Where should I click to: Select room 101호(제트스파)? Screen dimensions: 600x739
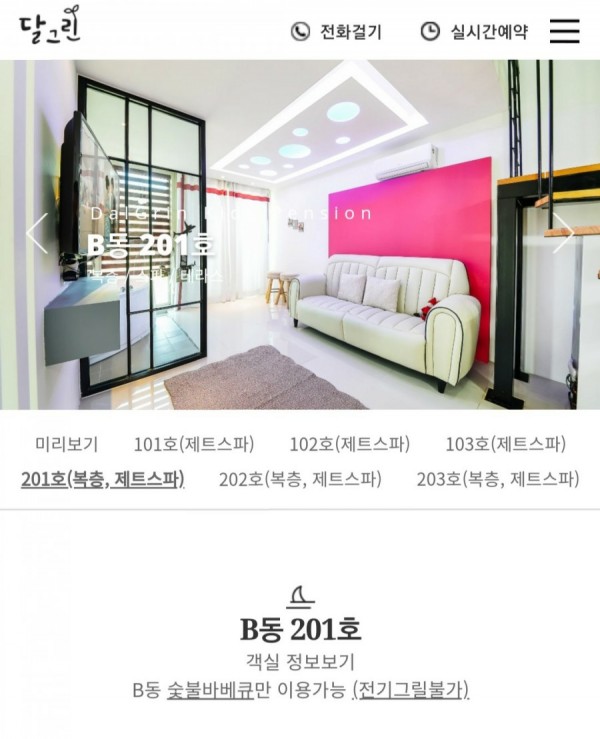pyautogui.click(x=194, y=444)
